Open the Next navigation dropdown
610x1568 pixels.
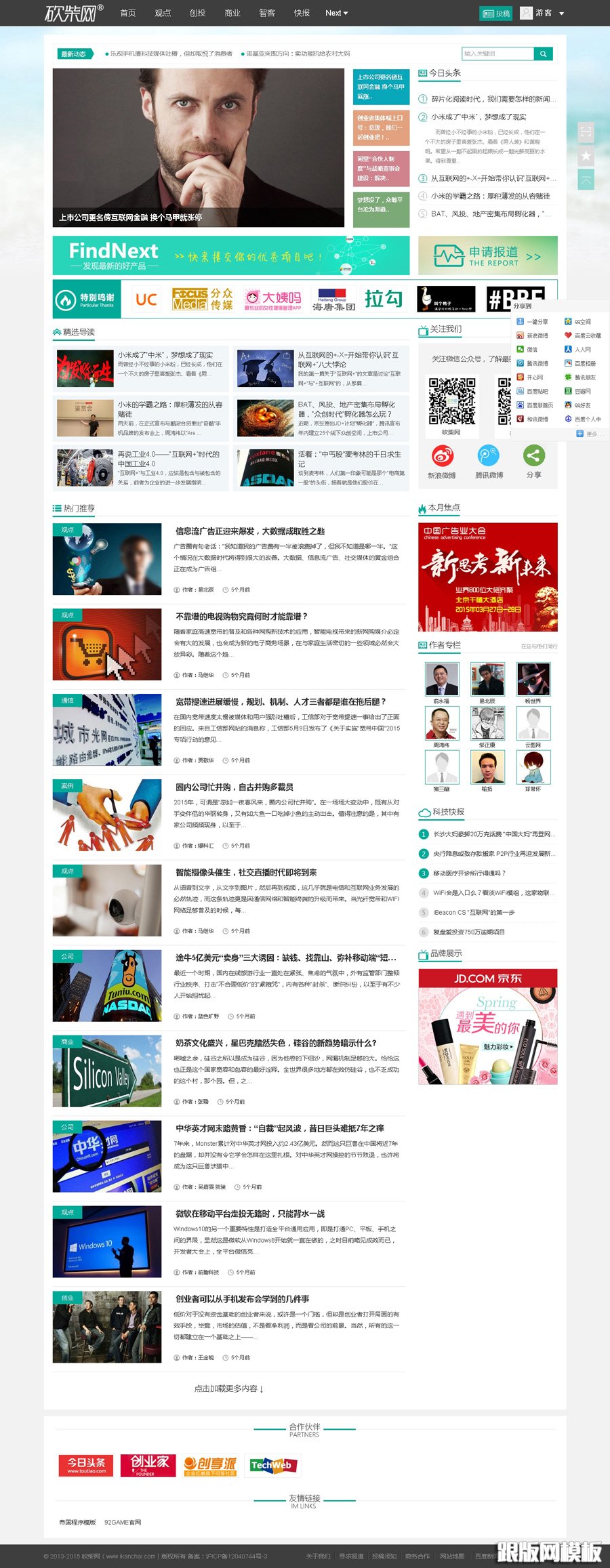pyautogui.click(x=336, y=13)
